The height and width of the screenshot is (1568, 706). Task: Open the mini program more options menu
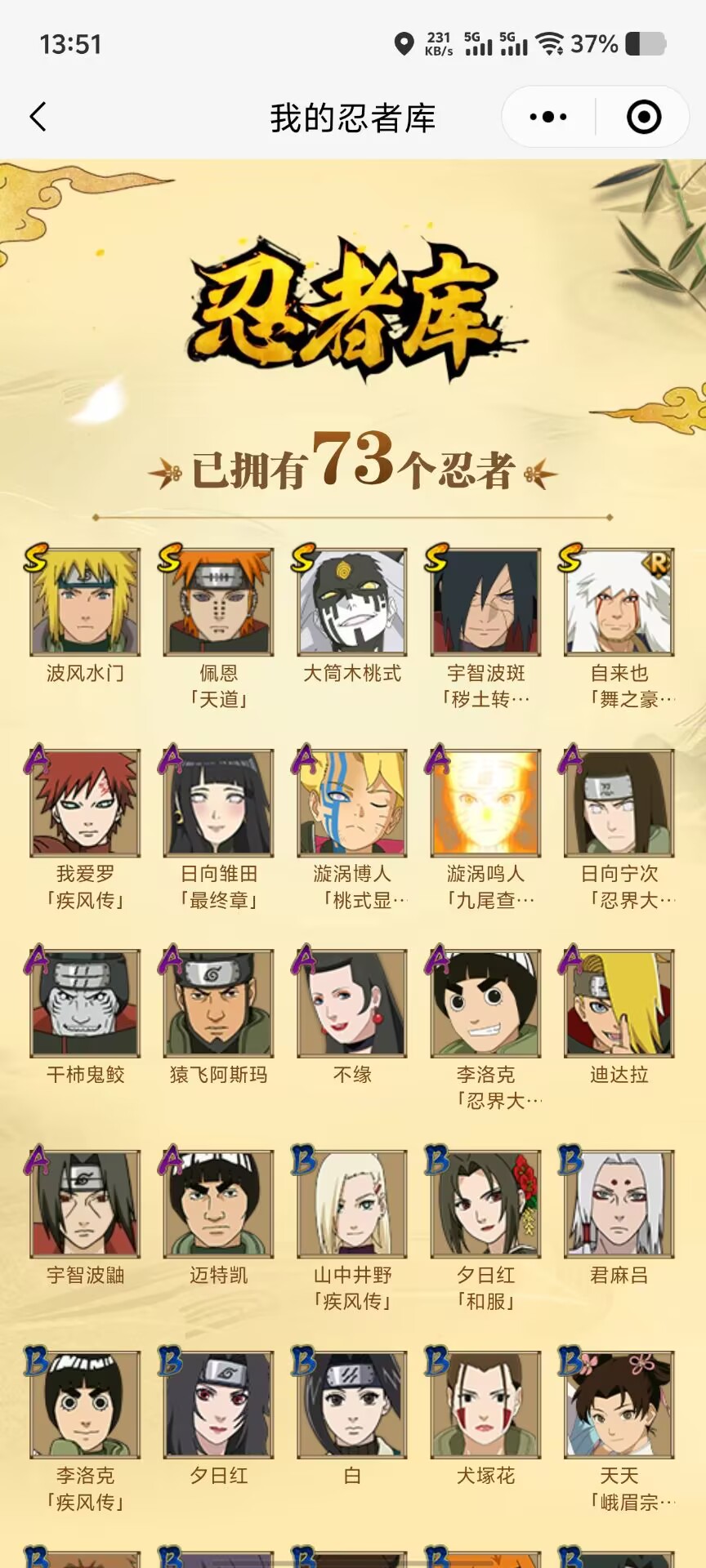(548, 117)
